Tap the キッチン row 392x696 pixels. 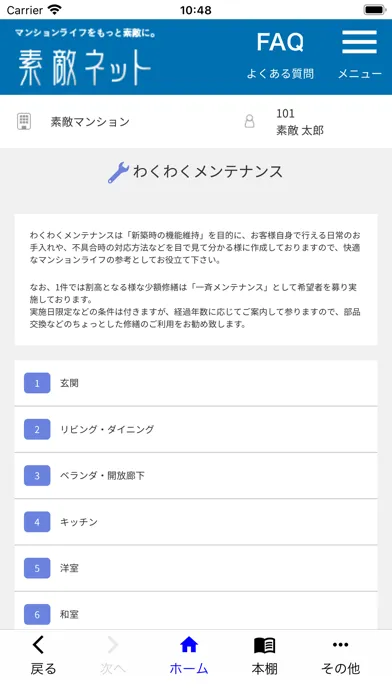click(x=196, y=522)
